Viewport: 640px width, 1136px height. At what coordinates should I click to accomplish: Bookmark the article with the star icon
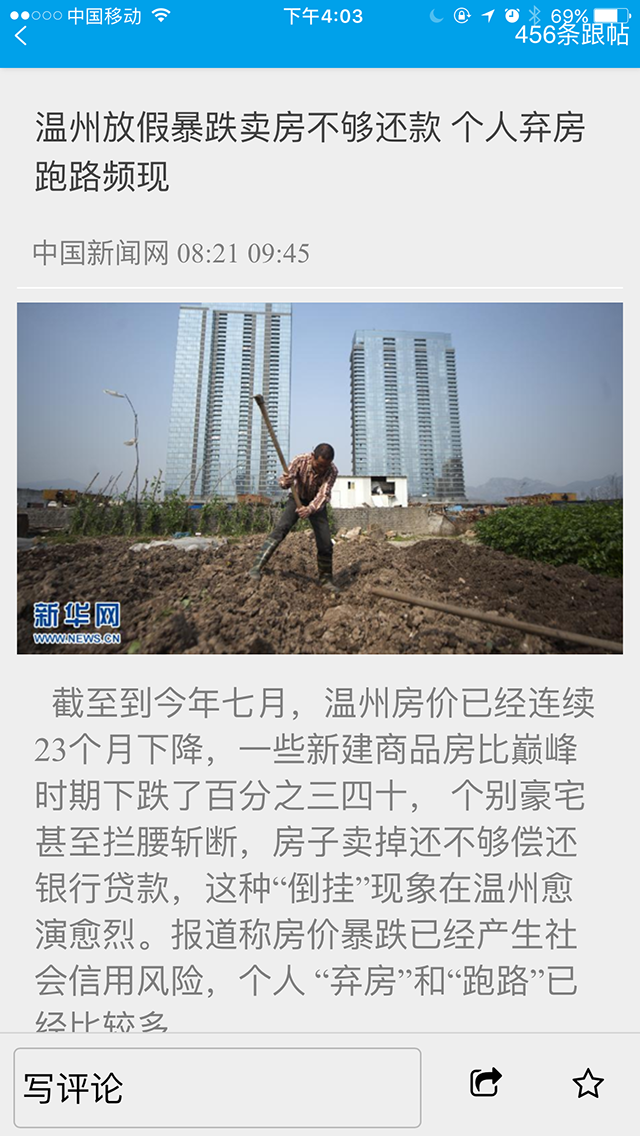588,1083
